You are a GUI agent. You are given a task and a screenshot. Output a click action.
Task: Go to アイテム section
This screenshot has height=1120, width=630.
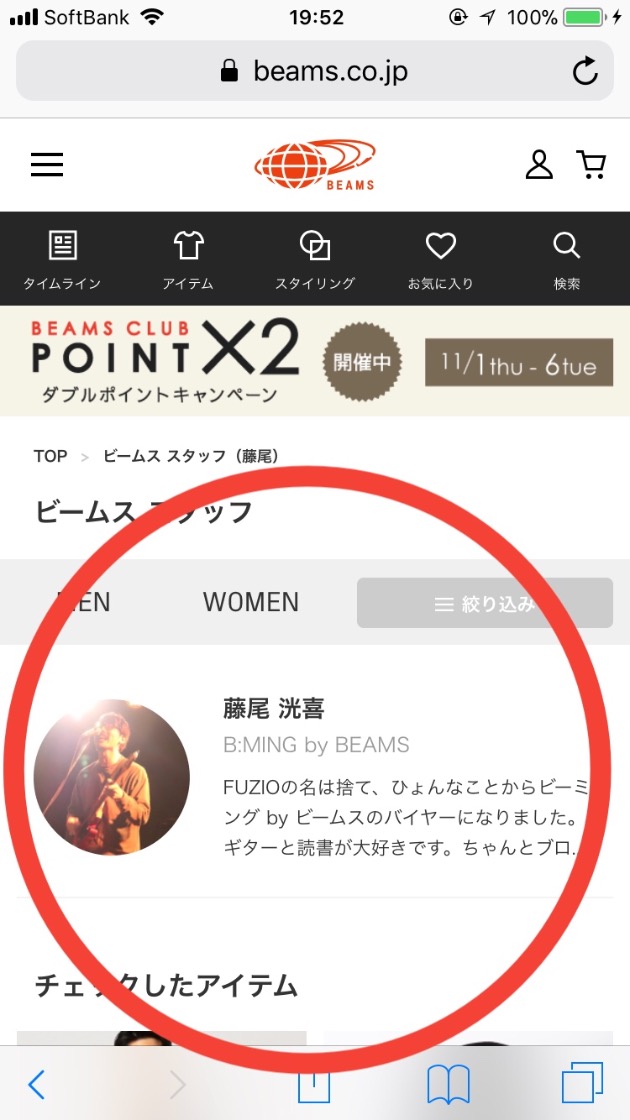188,259
